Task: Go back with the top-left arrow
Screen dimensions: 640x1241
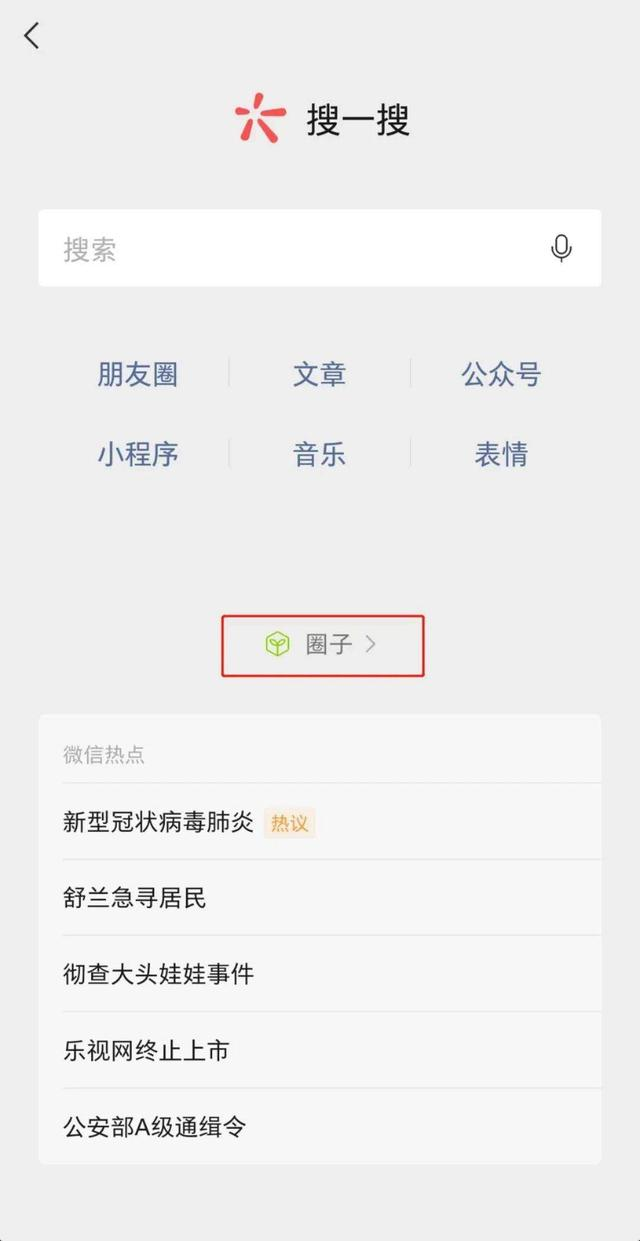Action: pyautogui.click(x=32, y=36)
